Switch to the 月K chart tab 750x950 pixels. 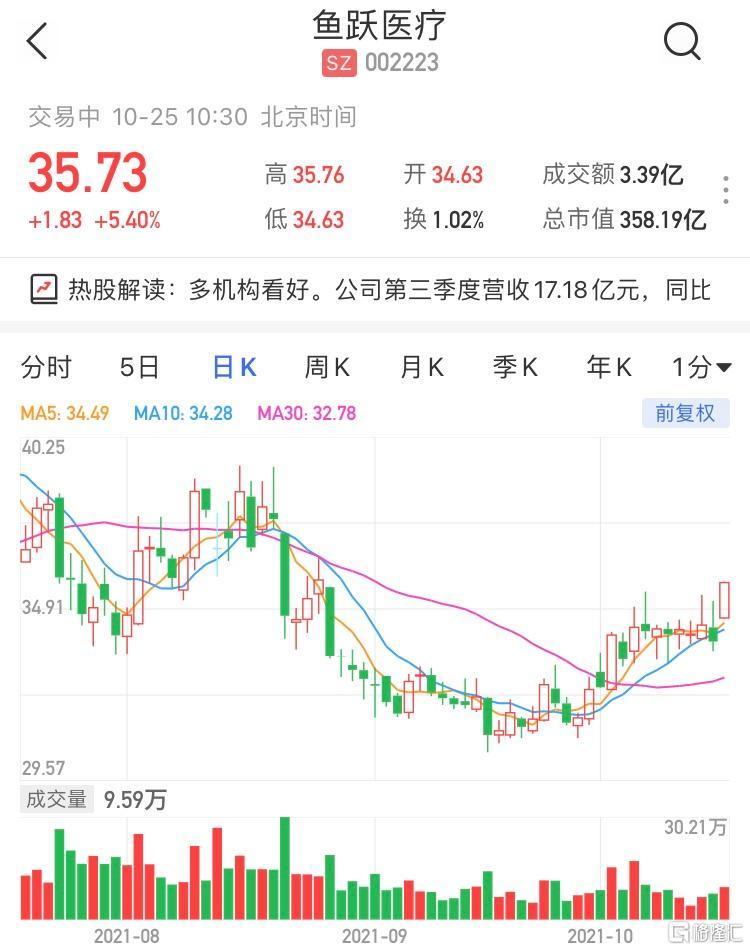421,368
